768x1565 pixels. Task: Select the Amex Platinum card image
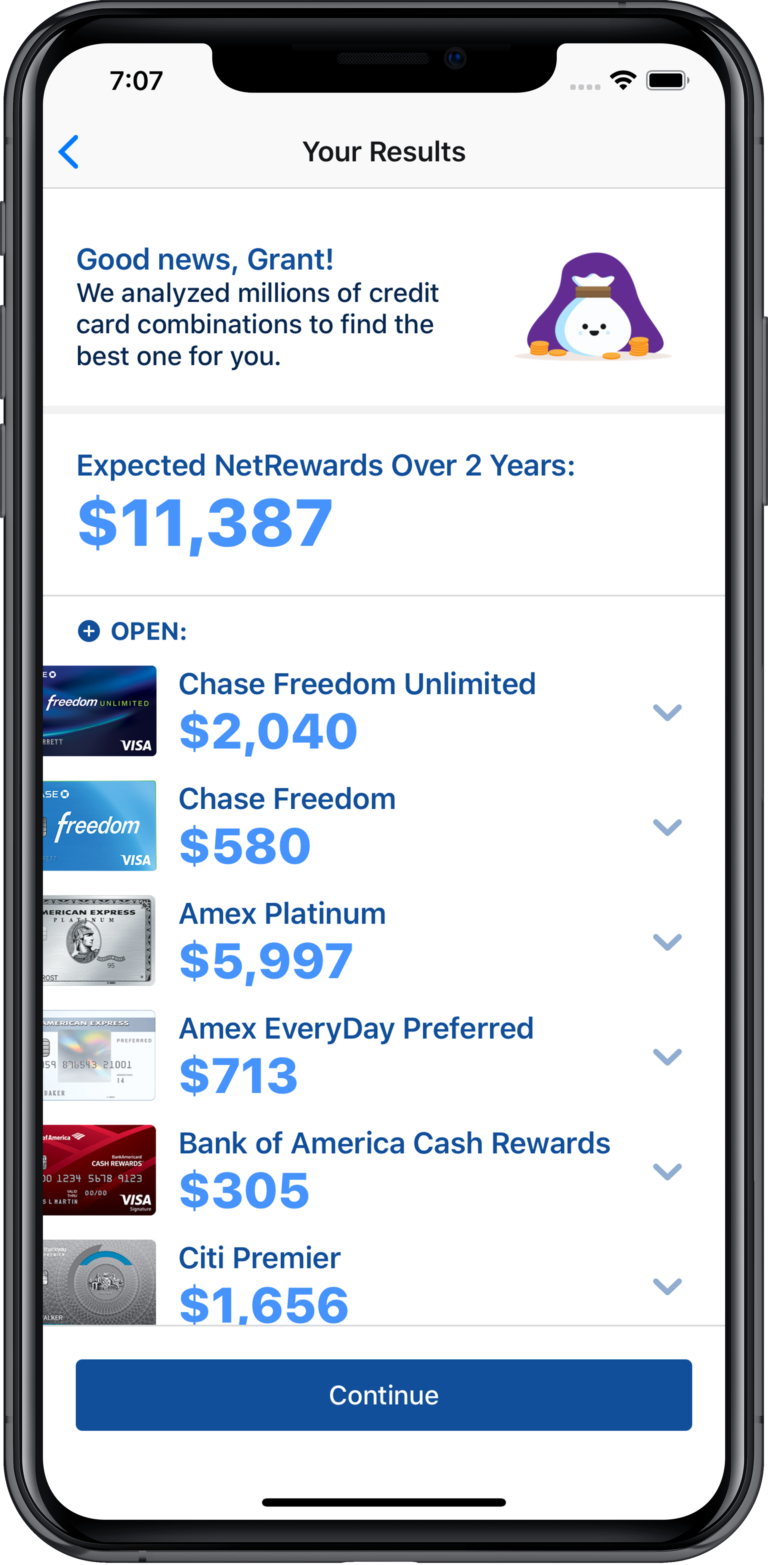(x=99, y=940)
